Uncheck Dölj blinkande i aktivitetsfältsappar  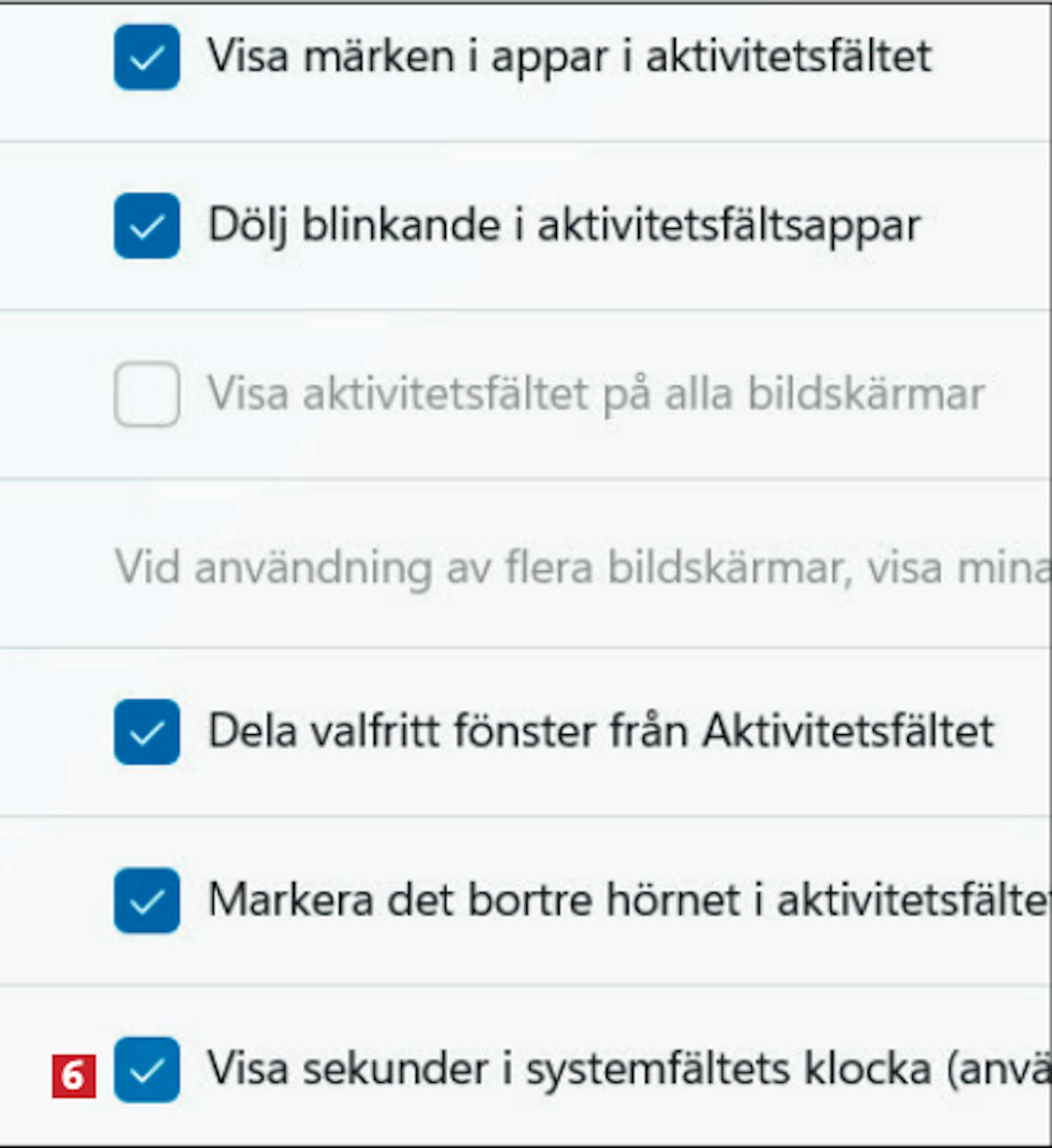pyautogui.click(x=147, y=226)
